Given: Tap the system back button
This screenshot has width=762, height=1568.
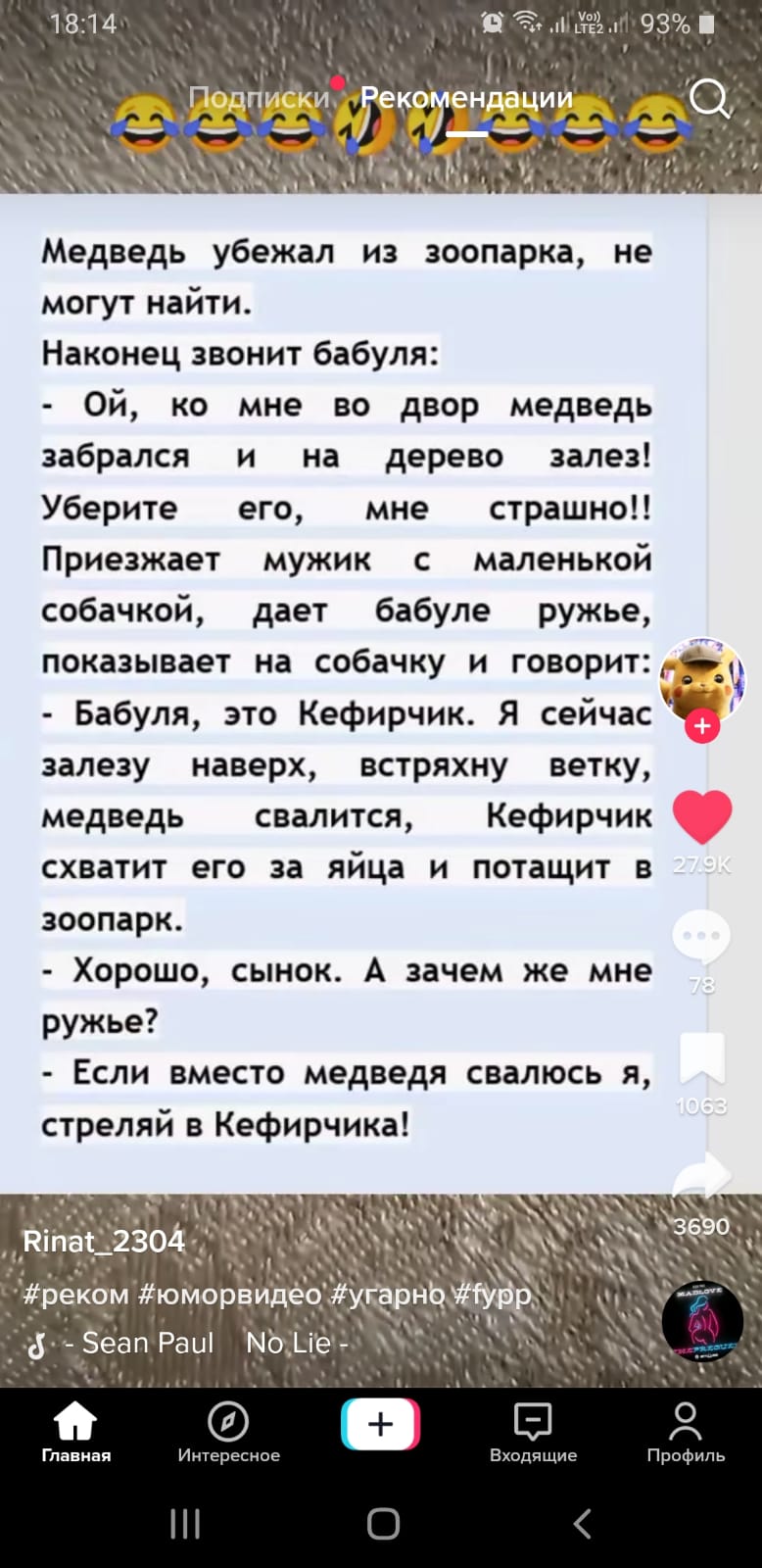Looking at the screenshot, I should 582,1523.
